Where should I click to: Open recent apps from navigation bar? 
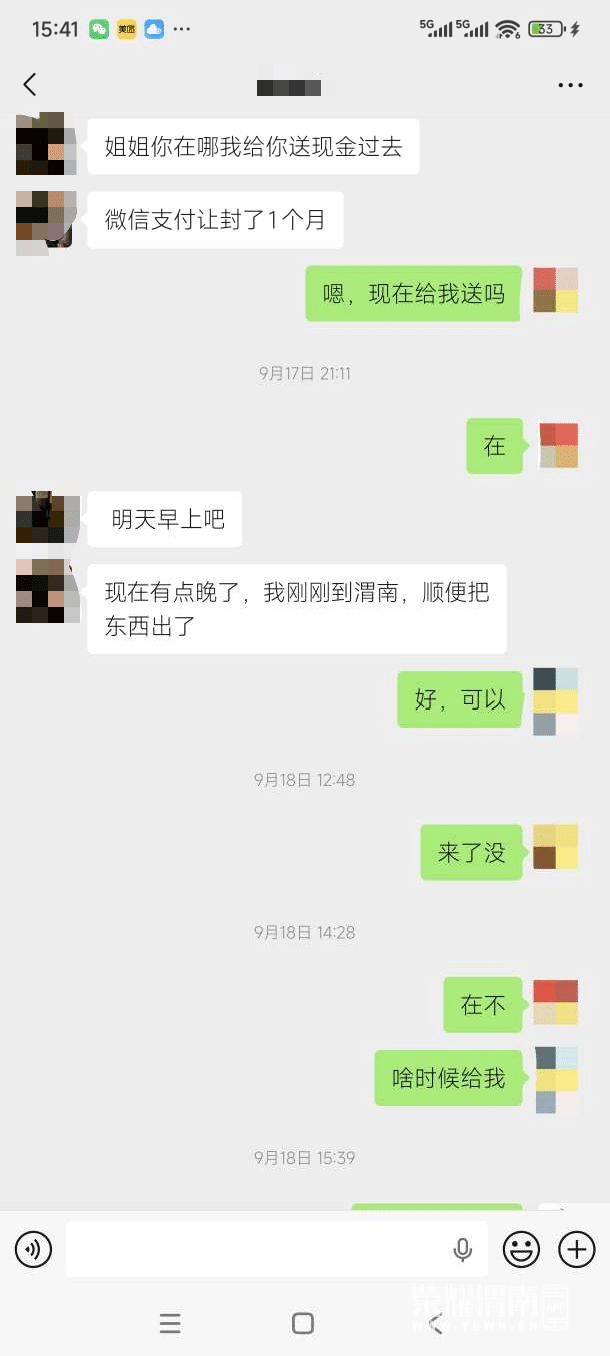click(x=170, y=1324)
